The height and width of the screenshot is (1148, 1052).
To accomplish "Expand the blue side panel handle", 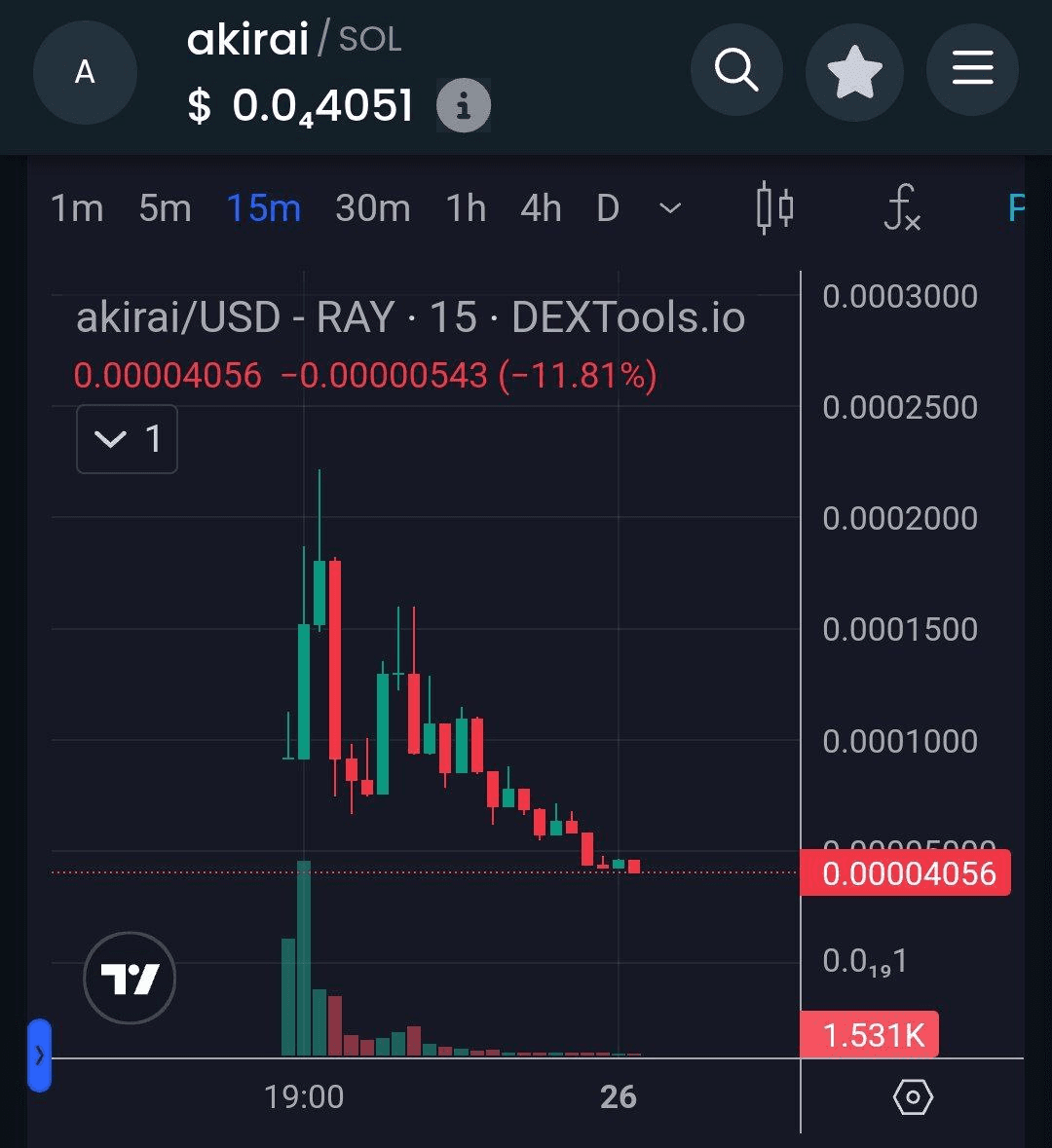I will point(39,1055).
